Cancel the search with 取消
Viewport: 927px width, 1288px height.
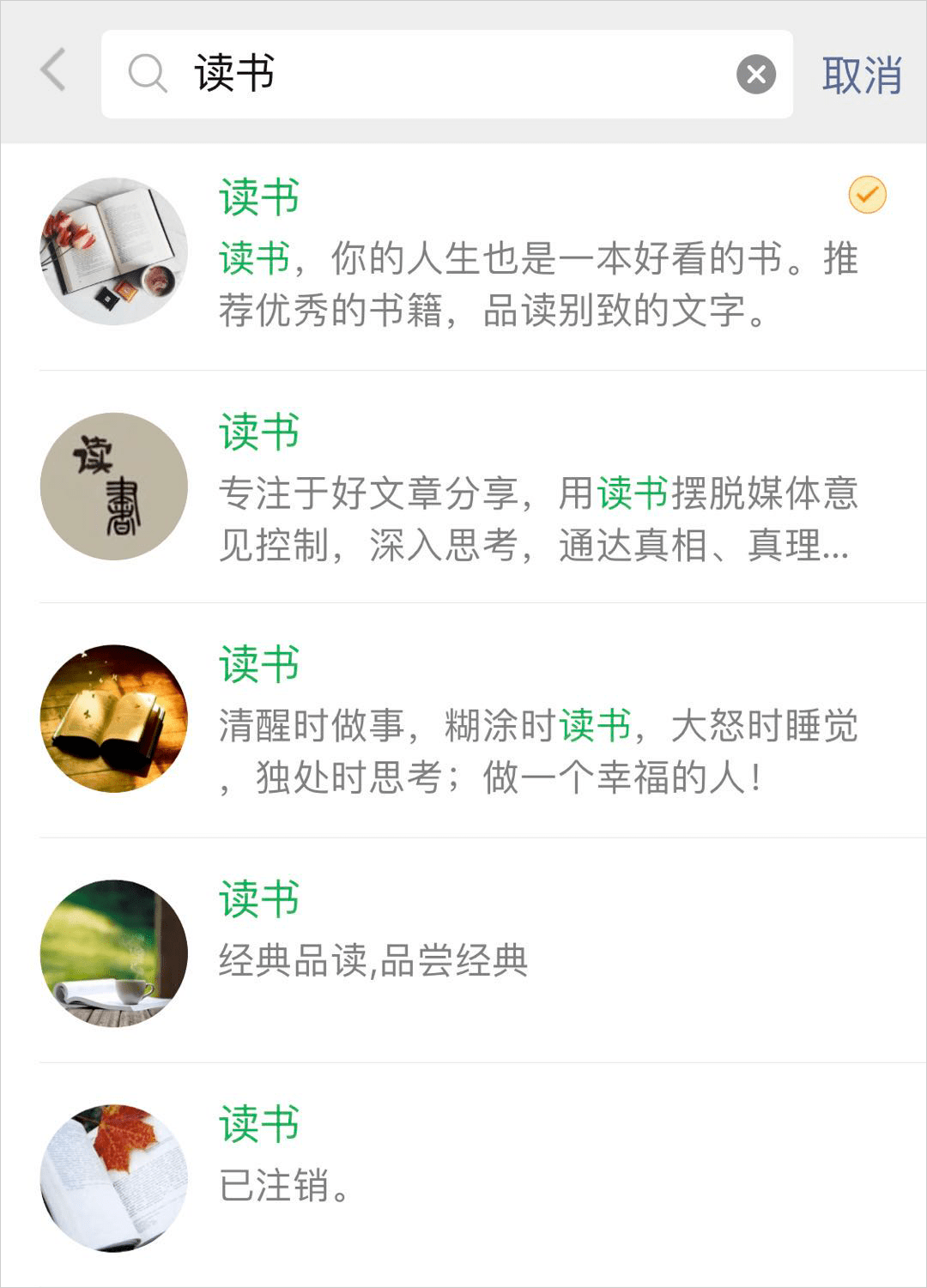(861, 76)
